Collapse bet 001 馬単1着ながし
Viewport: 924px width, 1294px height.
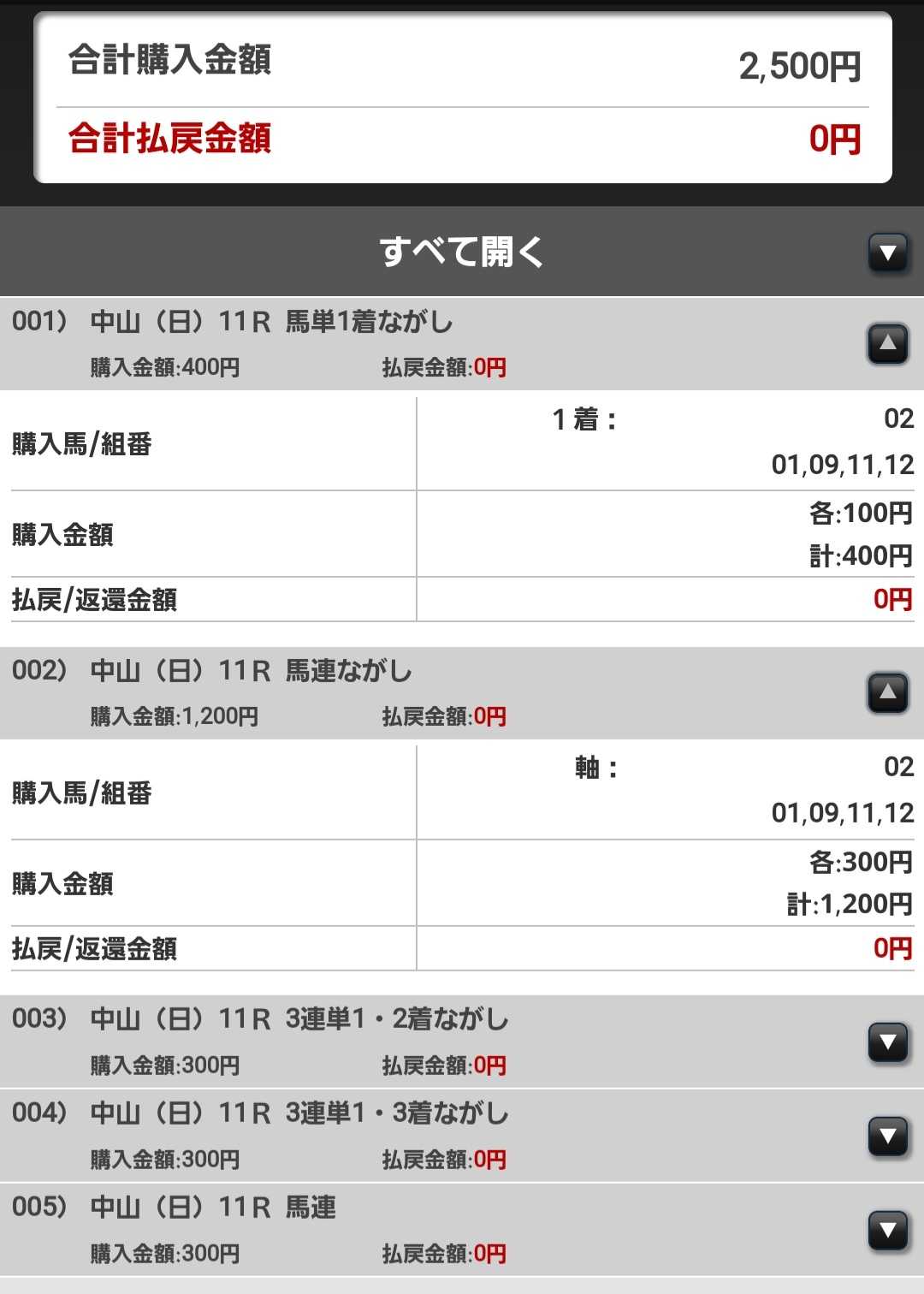[888, 344]
